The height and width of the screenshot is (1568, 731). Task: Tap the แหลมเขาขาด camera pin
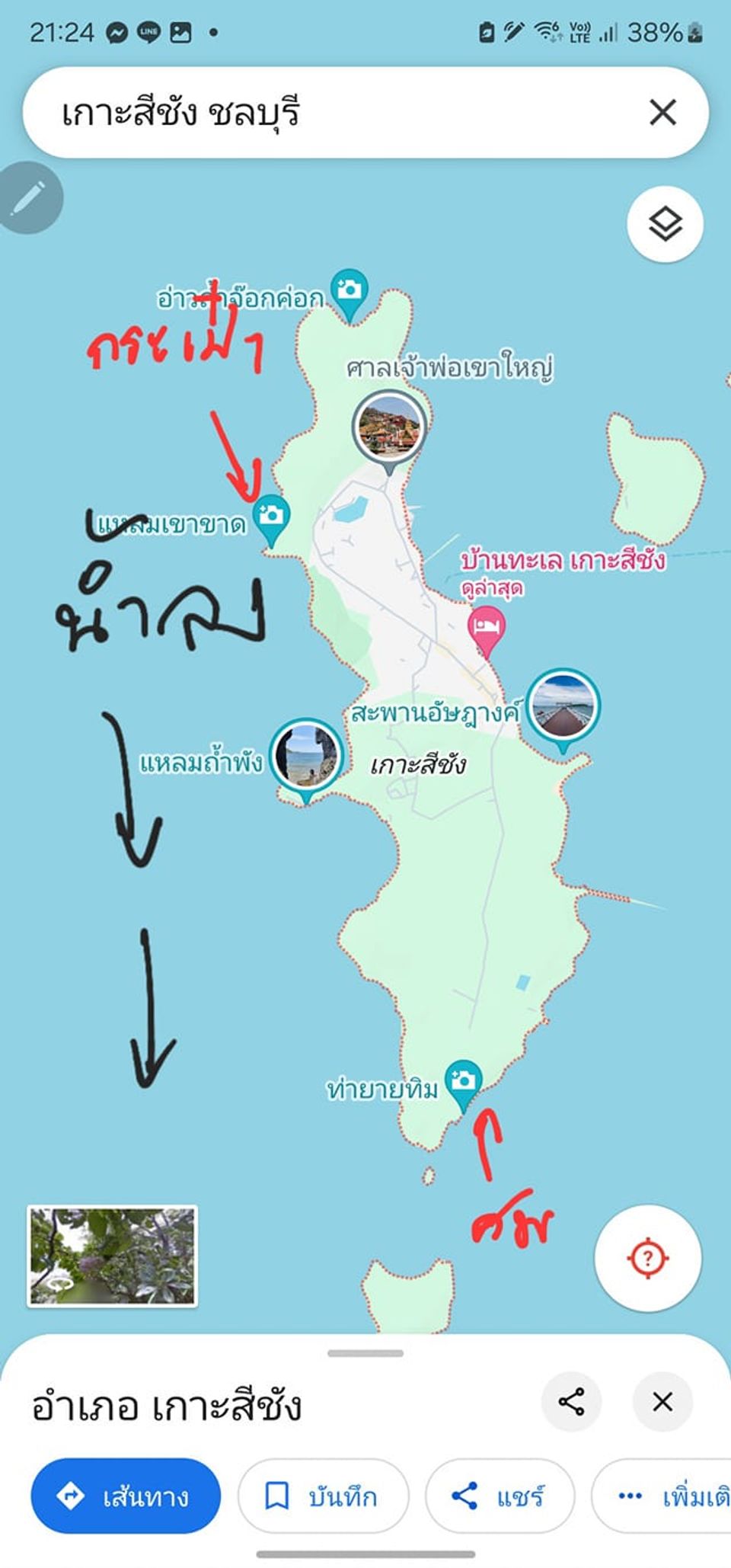click(271, 517)
